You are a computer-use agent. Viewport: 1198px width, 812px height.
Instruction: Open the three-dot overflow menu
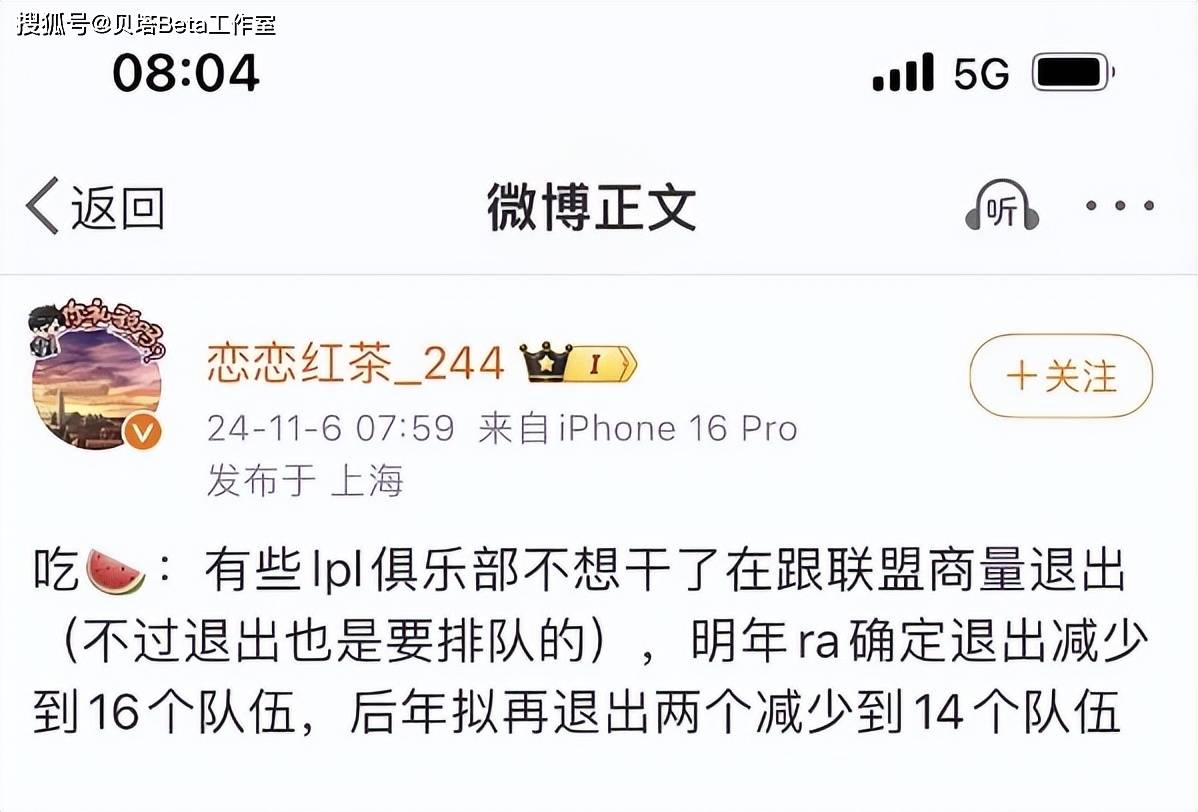coord(1120,206)
